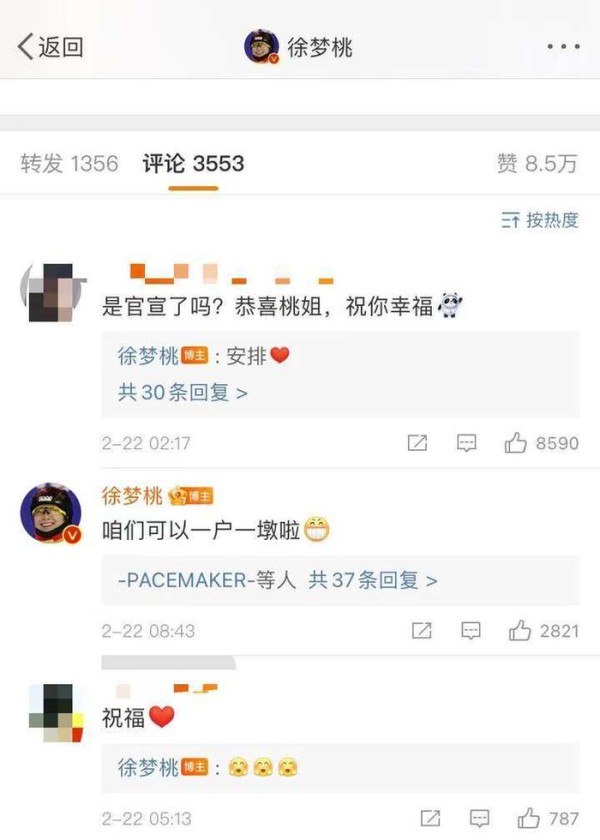
Task: View all 共37条回复 replies
Action: [373, 580]
